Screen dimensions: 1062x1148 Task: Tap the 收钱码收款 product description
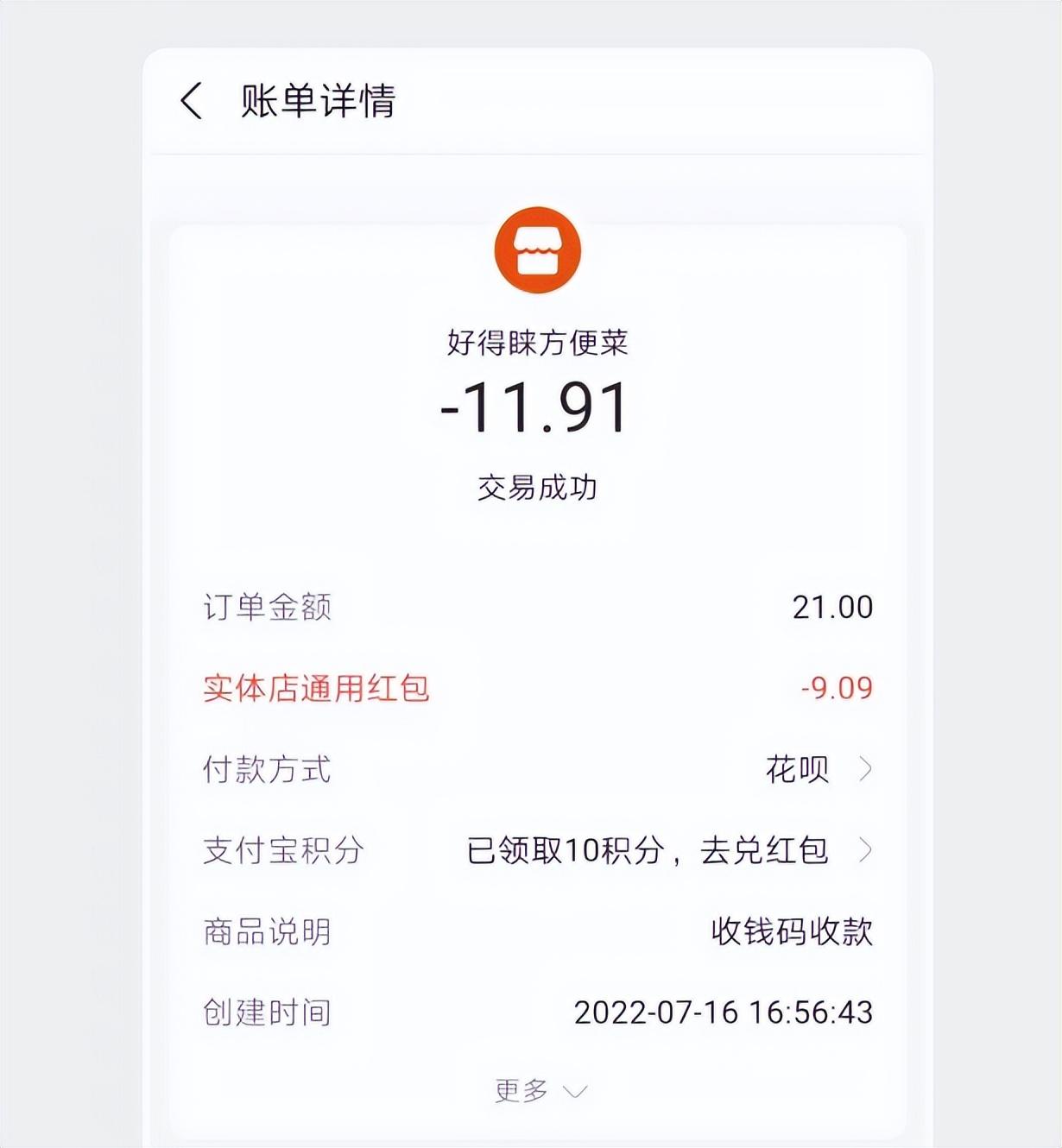(x=792, y=932)
